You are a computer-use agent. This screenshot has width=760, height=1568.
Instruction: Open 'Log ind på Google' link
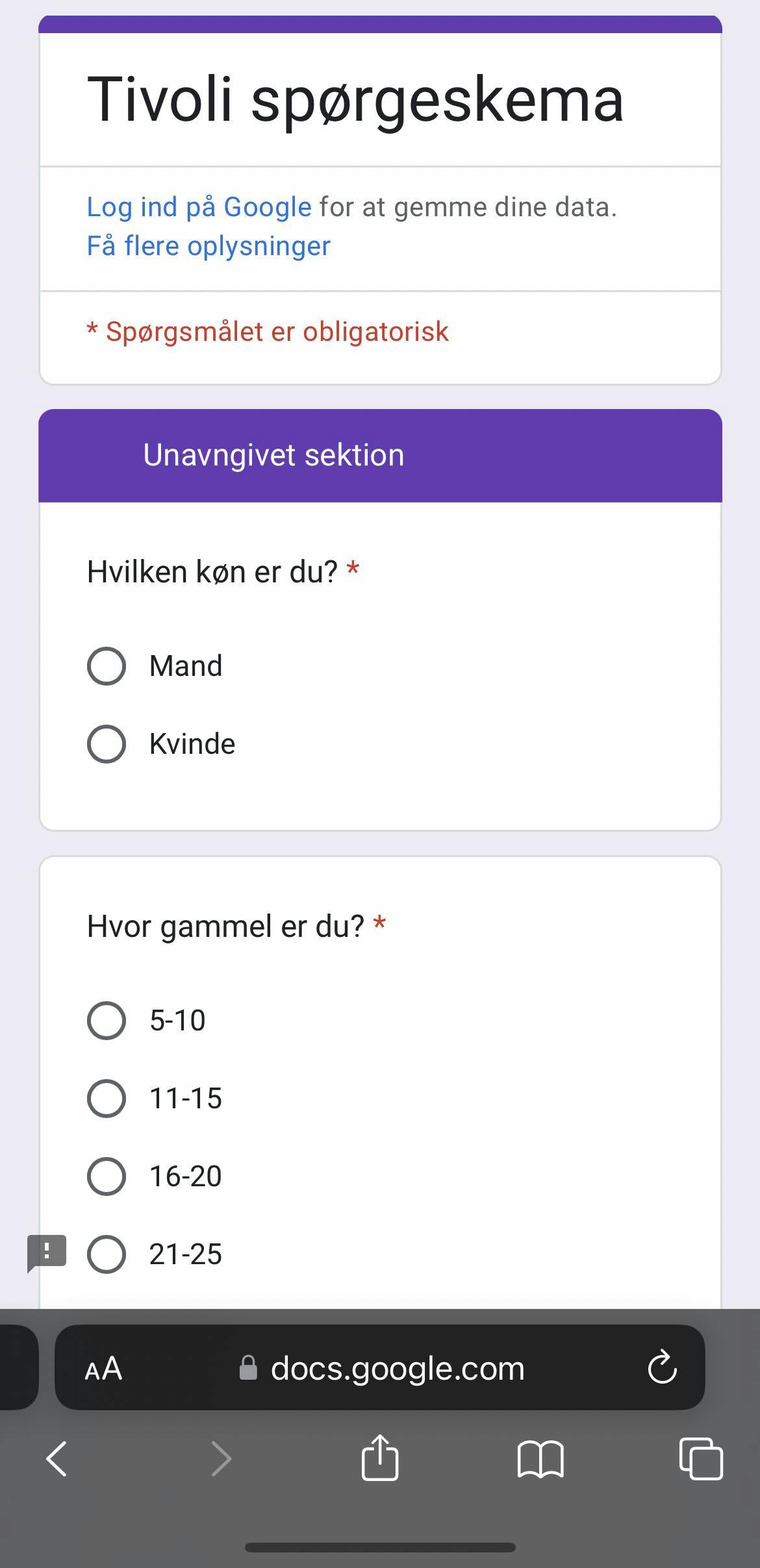coord(198,206)
